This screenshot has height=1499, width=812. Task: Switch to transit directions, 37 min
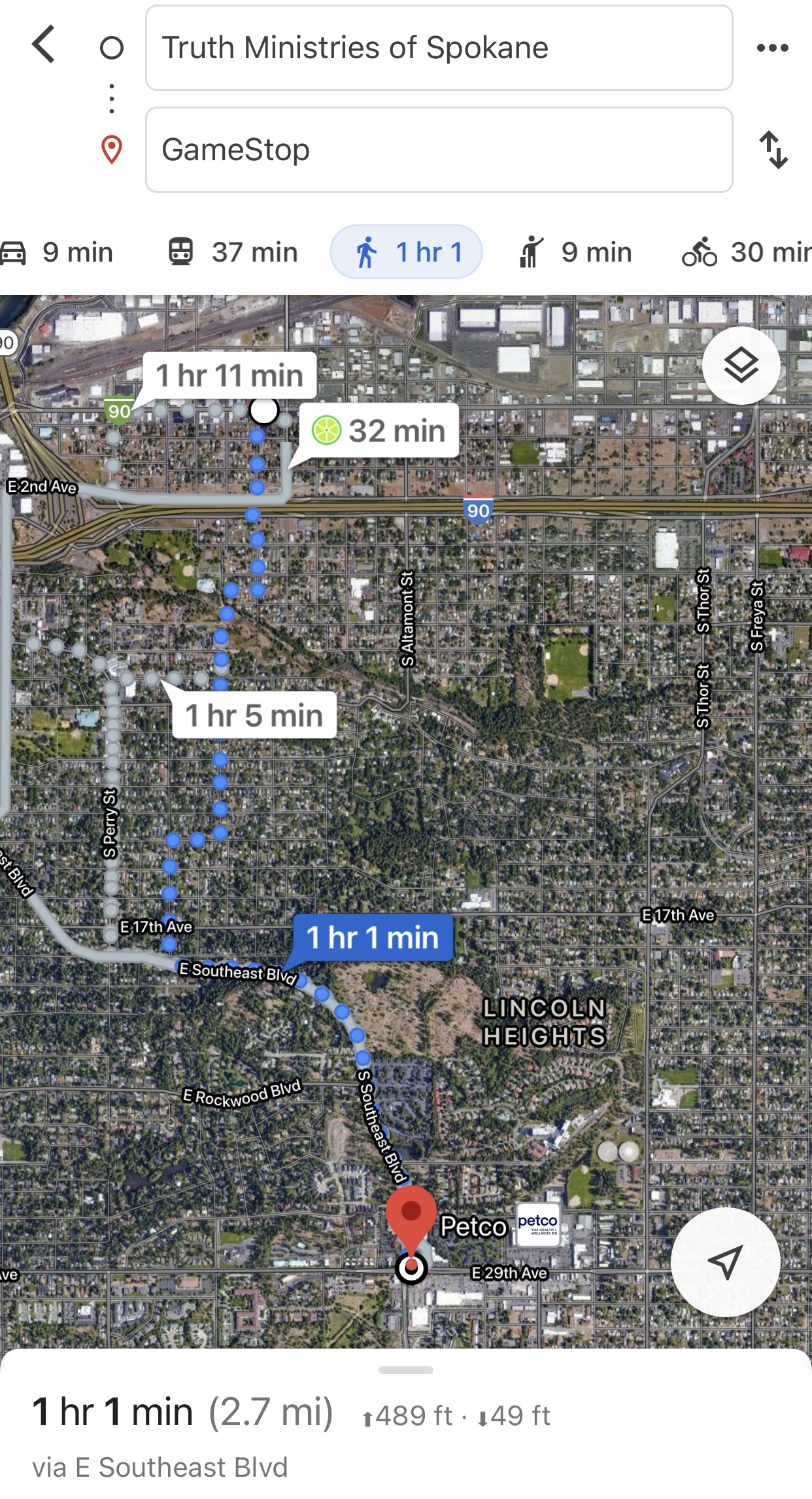(233, 252)
